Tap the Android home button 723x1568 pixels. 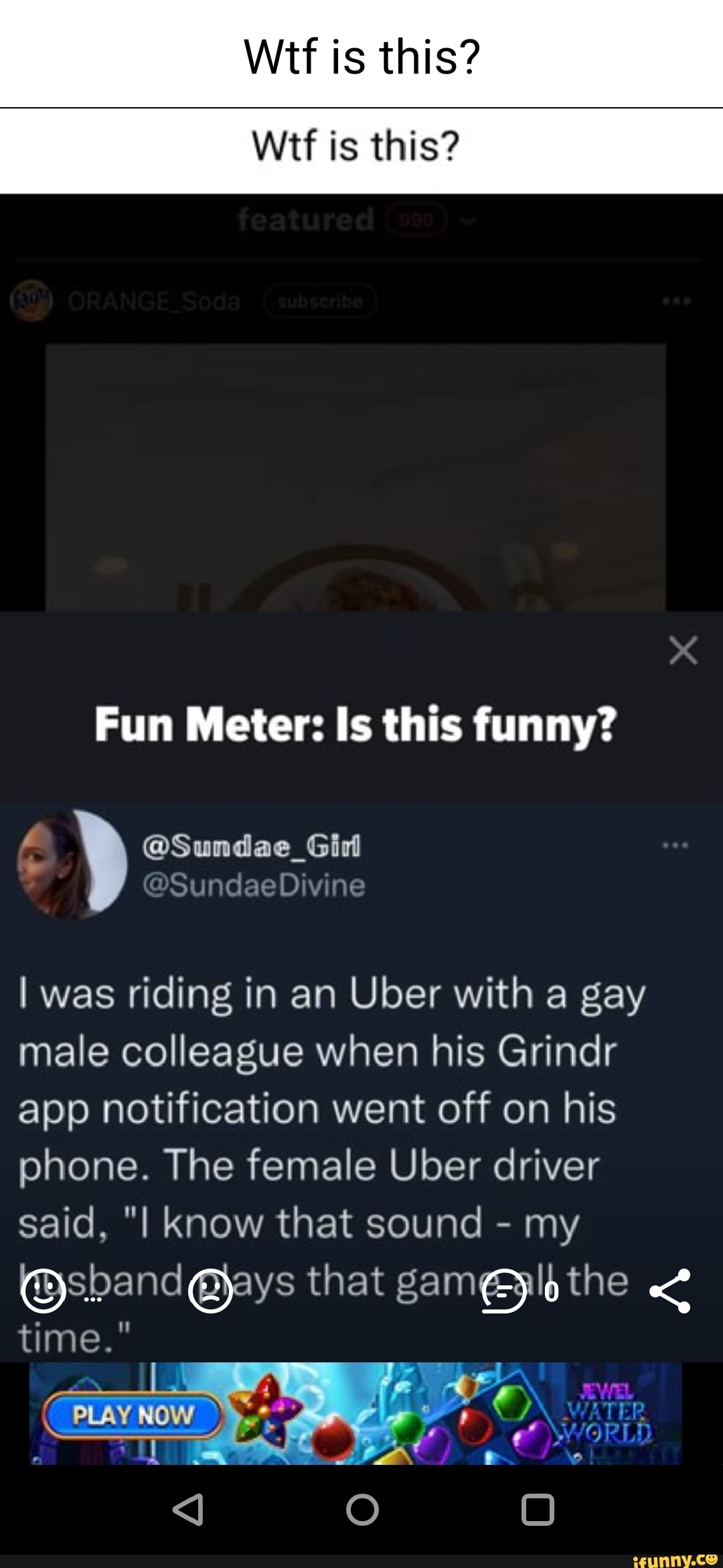pyautogui.click(x=361, y=1512)
